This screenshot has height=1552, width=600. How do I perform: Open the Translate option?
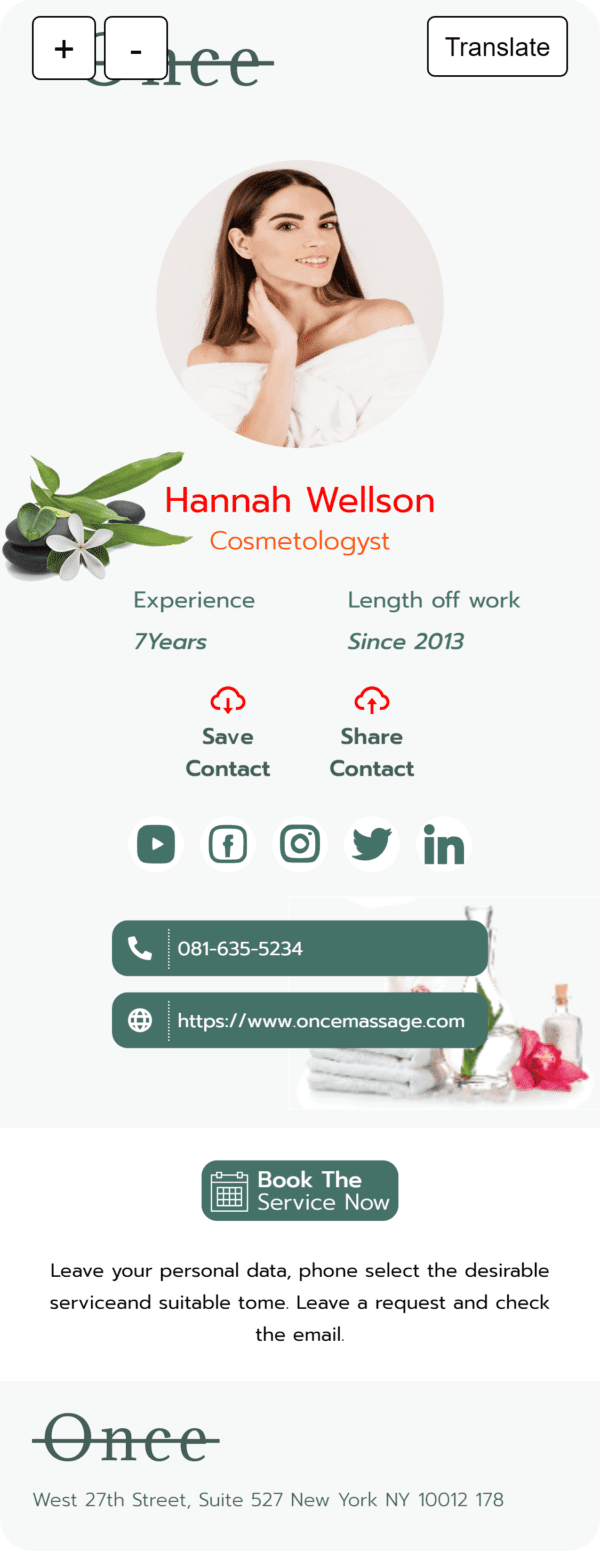[x=497, y=47]
